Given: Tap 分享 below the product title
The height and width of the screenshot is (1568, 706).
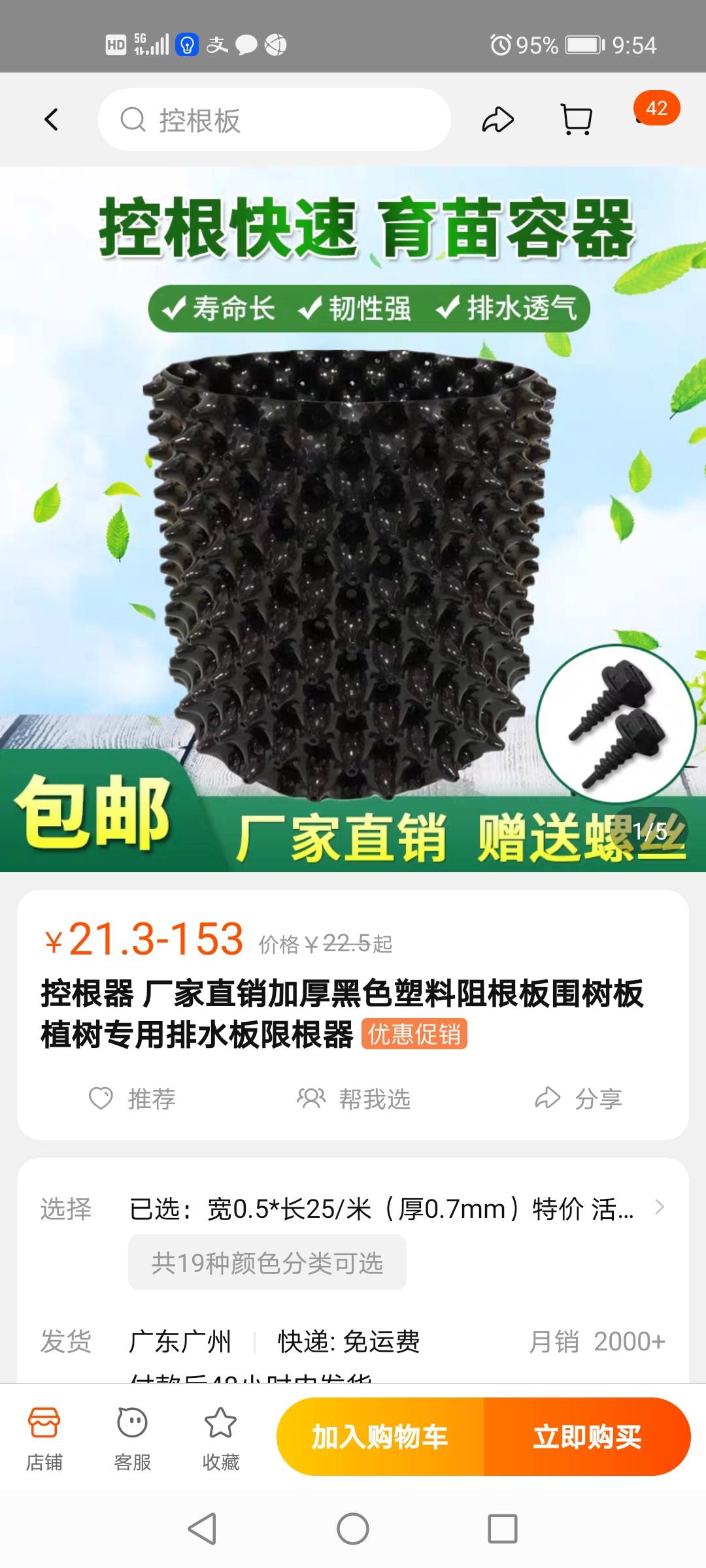Looking at the screenshot, I should pos(579,1098).
